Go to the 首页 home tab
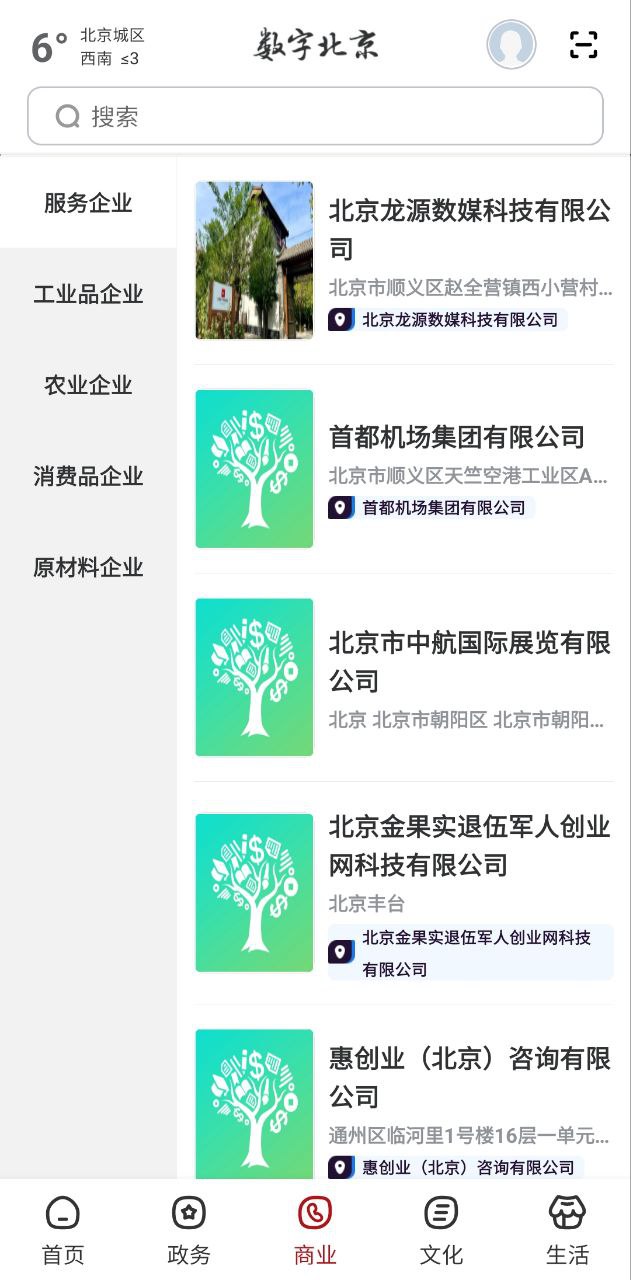 coord(63,1230)
